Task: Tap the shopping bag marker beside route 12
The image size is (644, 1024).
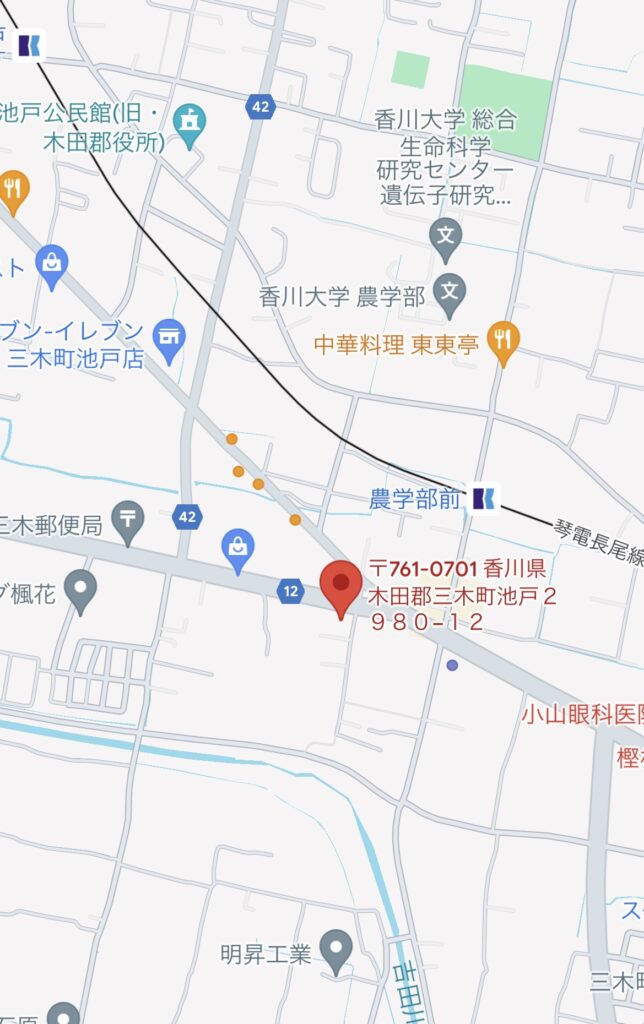Action: [x=238, y=549]
